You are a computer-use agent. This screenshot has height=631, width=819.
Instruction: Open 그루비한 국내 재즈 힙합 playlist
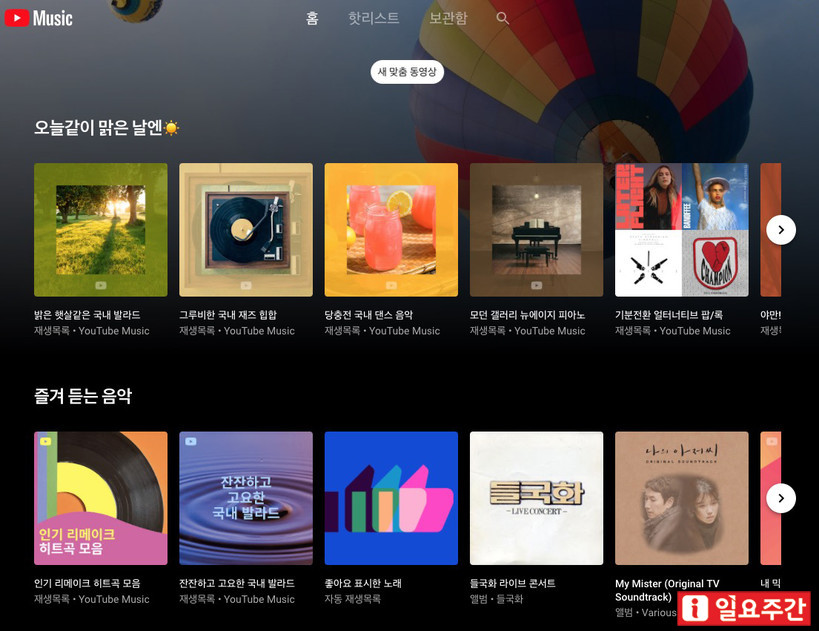[x=245, y=230]
